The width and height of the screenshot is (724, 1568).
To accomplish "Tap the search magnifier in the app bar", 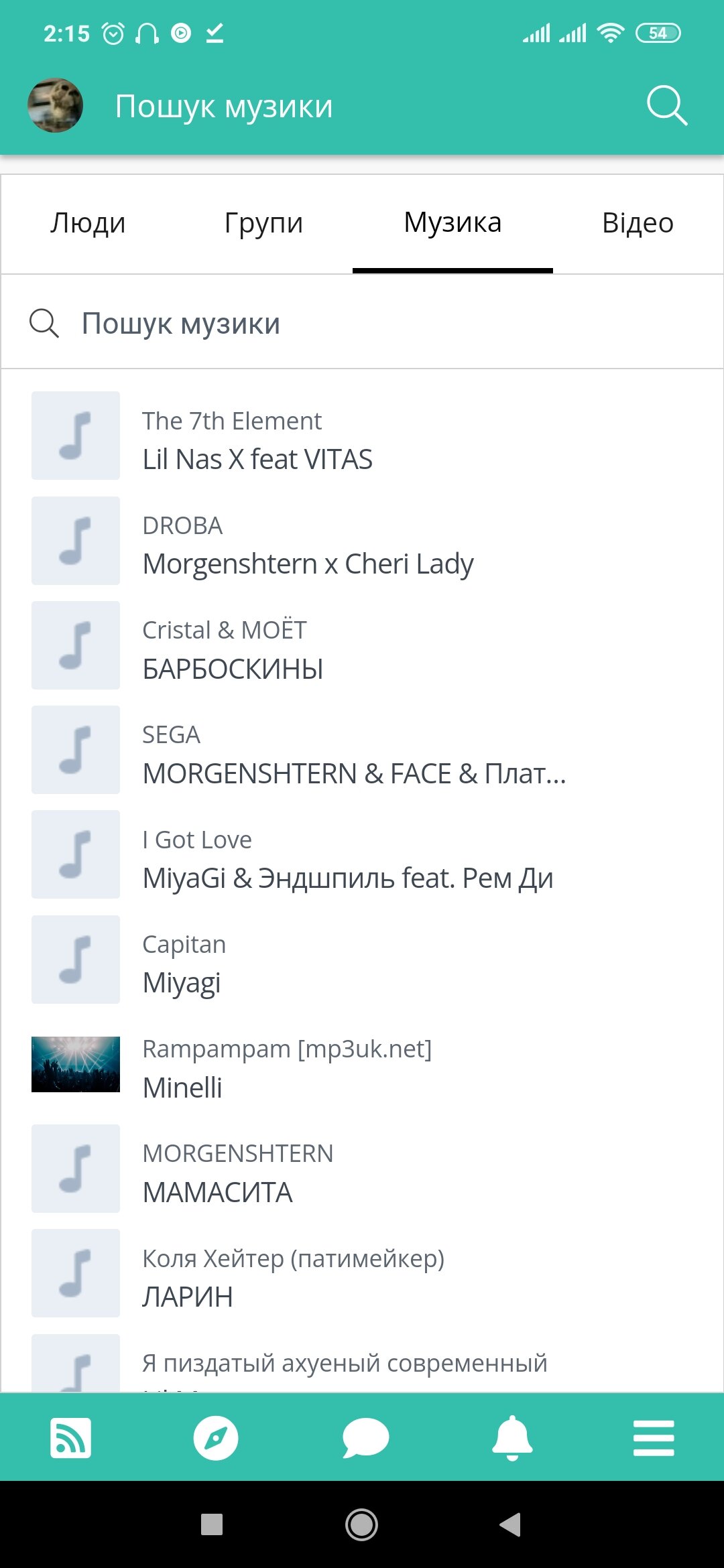I will 666,106.
